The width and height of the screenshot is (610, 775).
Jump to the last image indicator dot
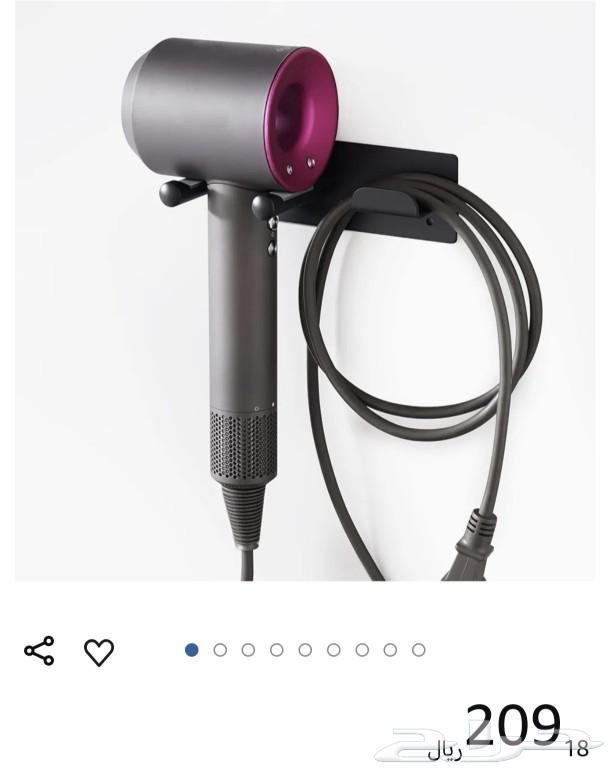418,650
